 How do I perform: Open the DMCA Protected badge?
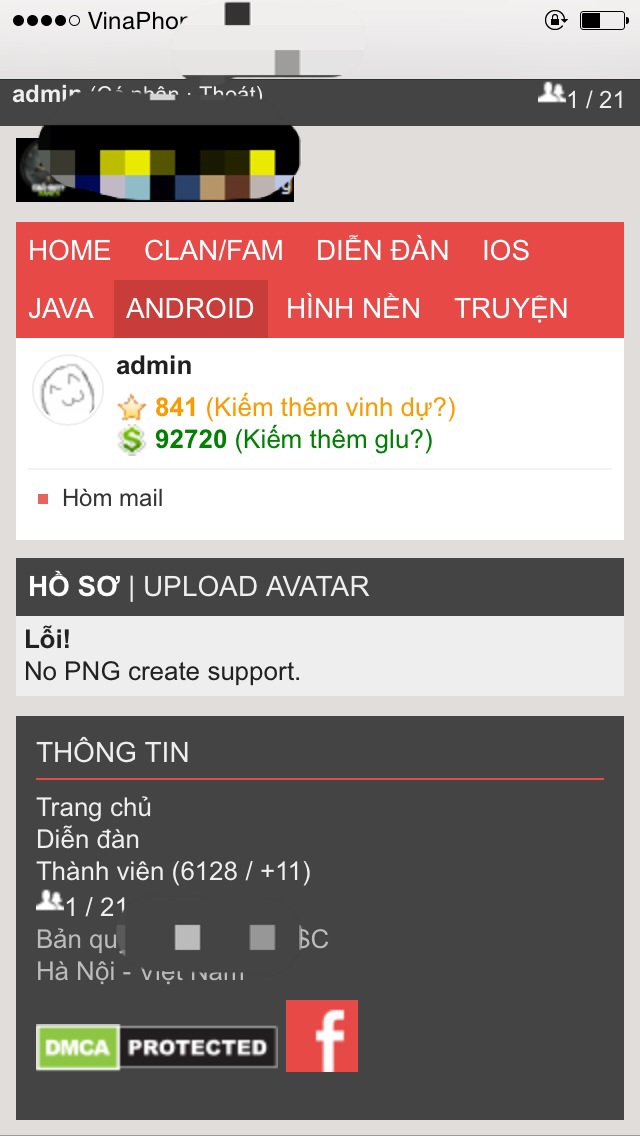pyautogui.click(x=156, y=1047)
